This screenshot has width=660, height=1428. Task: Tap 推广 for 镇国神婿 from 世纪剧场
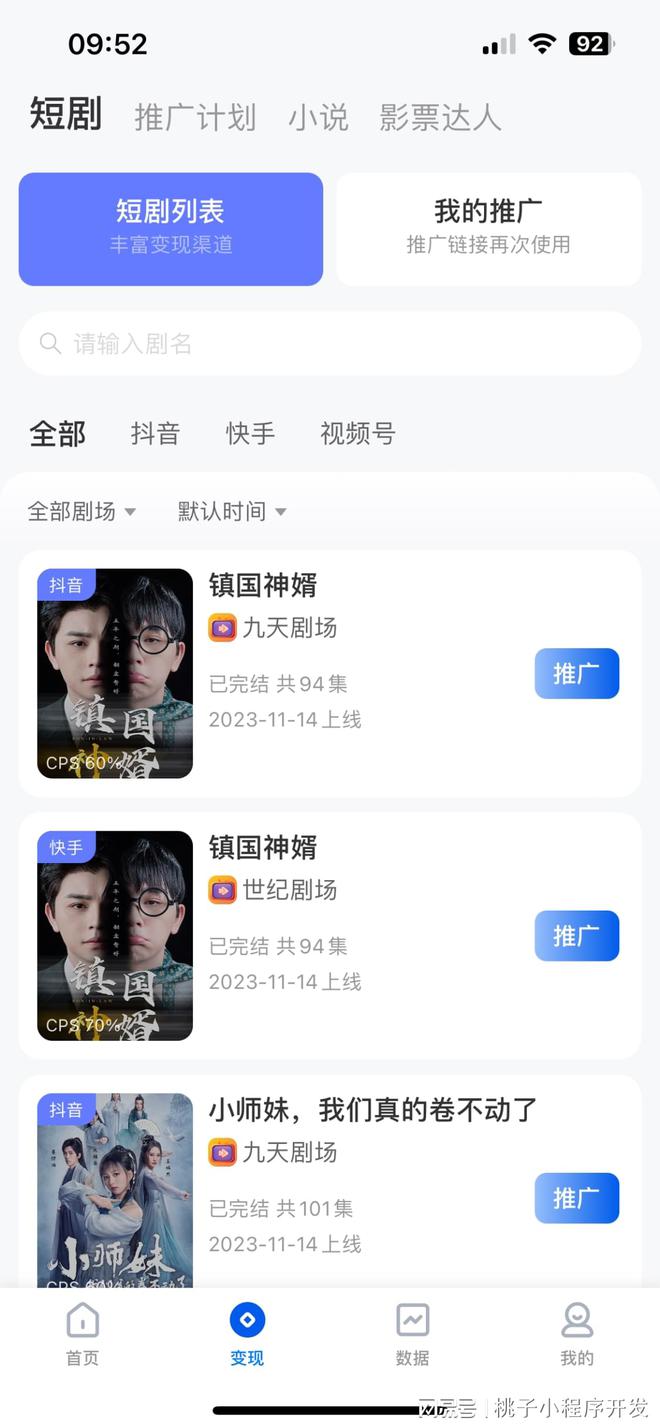pyautogui.click(x=577, y=936)
